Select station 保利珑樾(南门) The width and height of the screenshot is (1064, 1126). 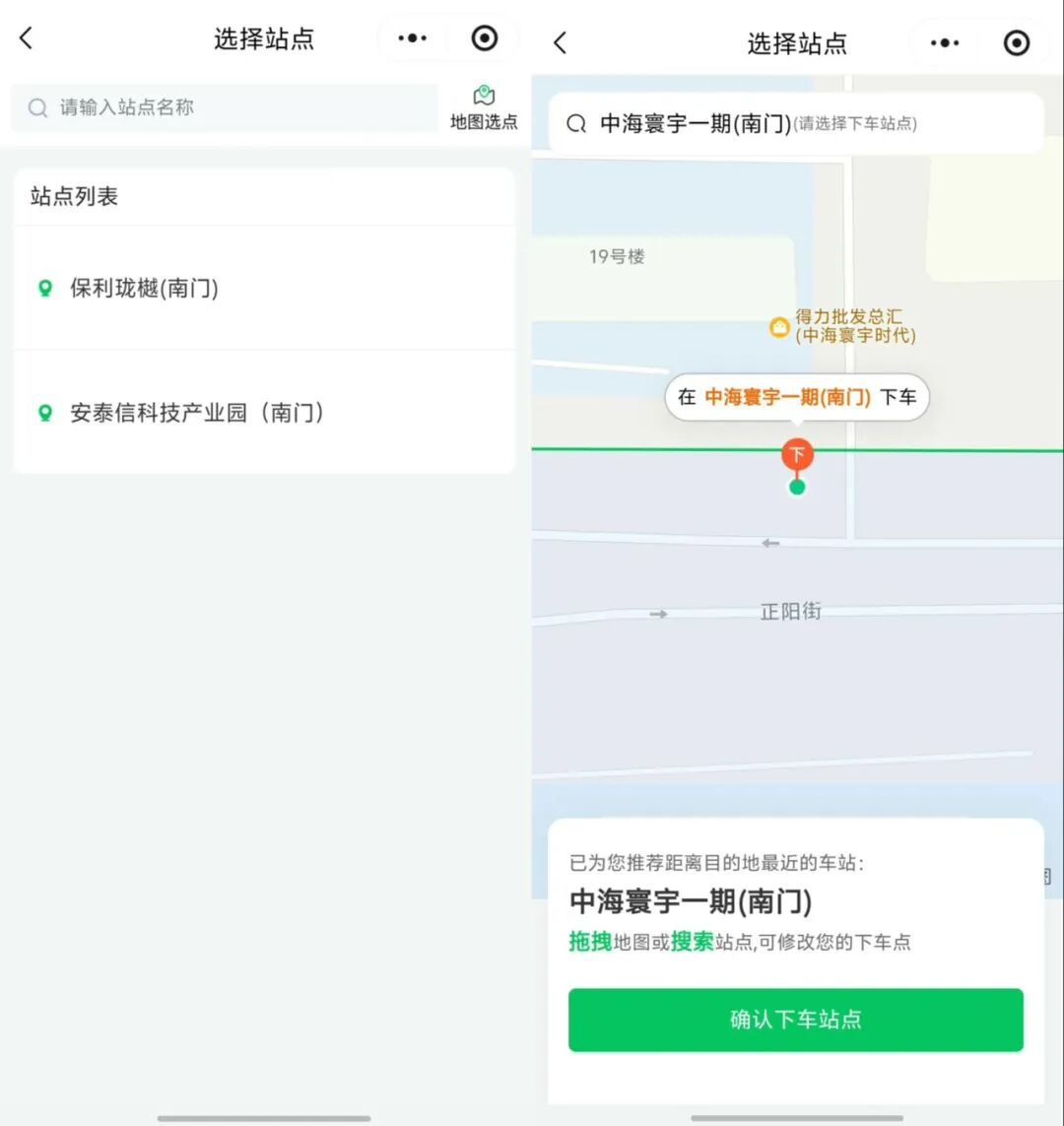[x=264, y=288]
